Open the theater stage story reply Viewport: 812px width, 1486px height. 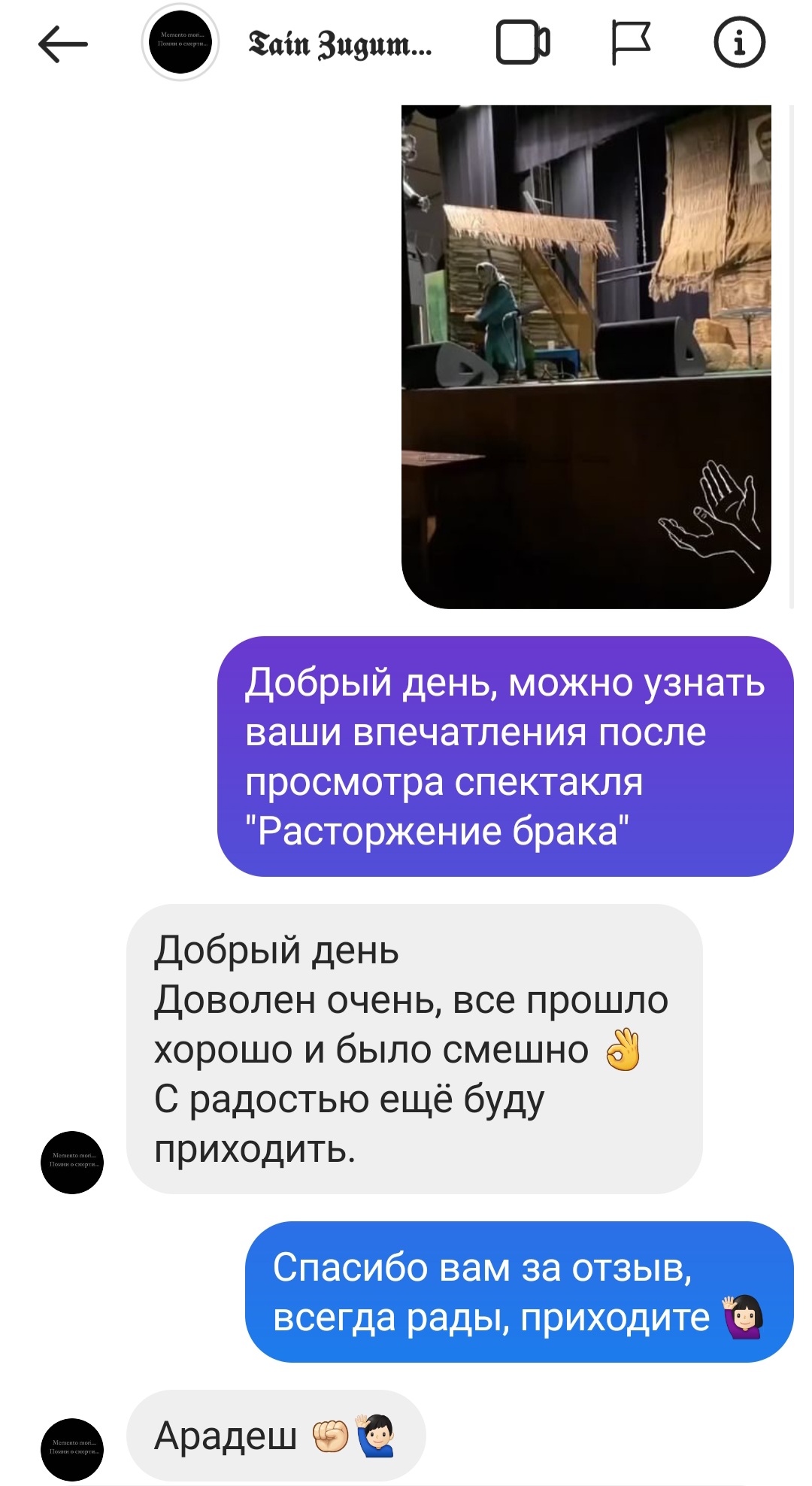tap(586, 356)
